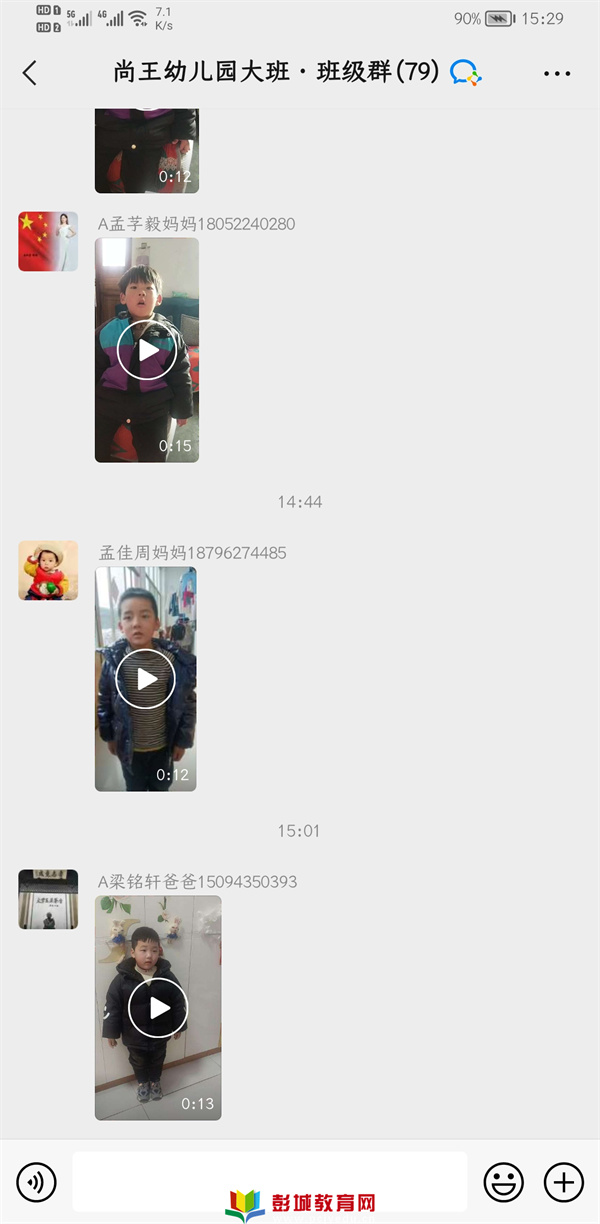Open the partially visible 0:12 video at top

(x=146, y=150)
